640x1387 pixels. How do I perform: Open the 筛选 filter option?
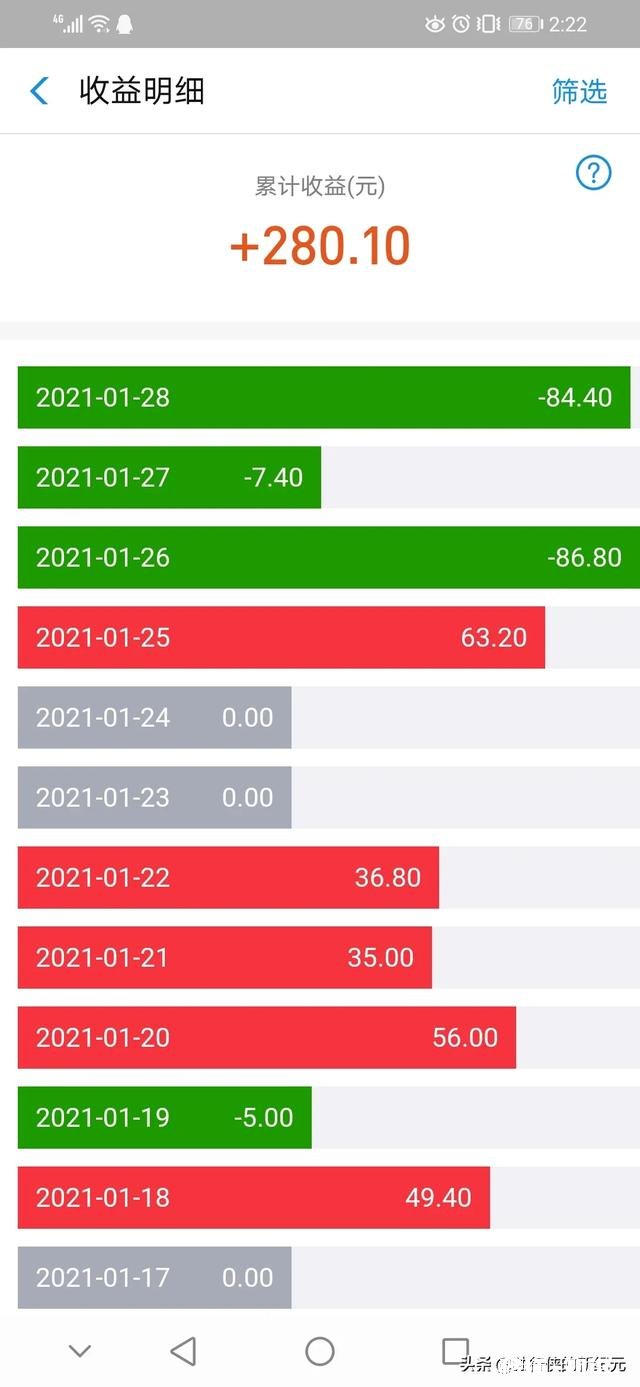tap(579, 92)
